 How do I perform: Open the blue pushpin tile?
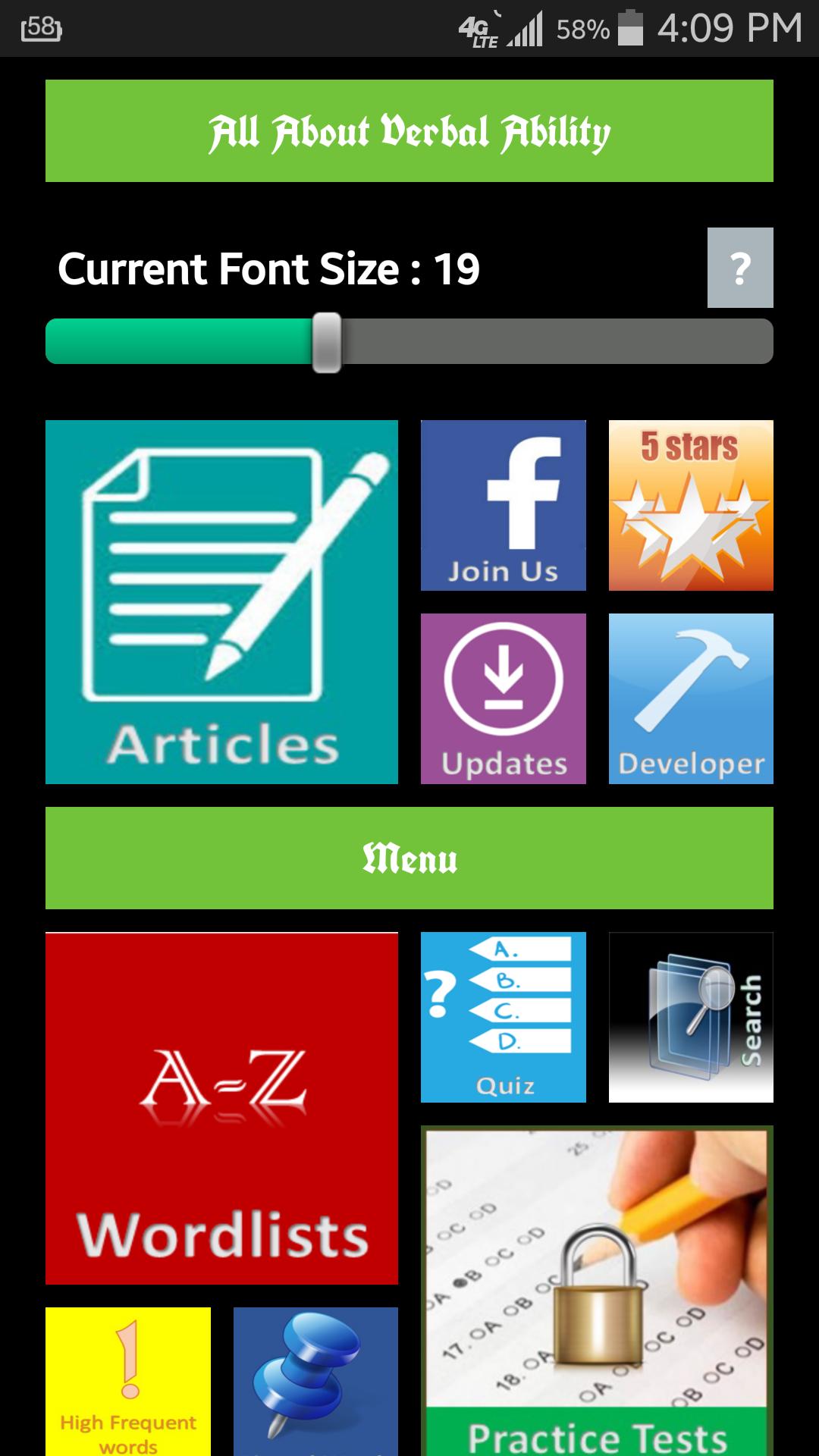click(x=315, y=1380)
